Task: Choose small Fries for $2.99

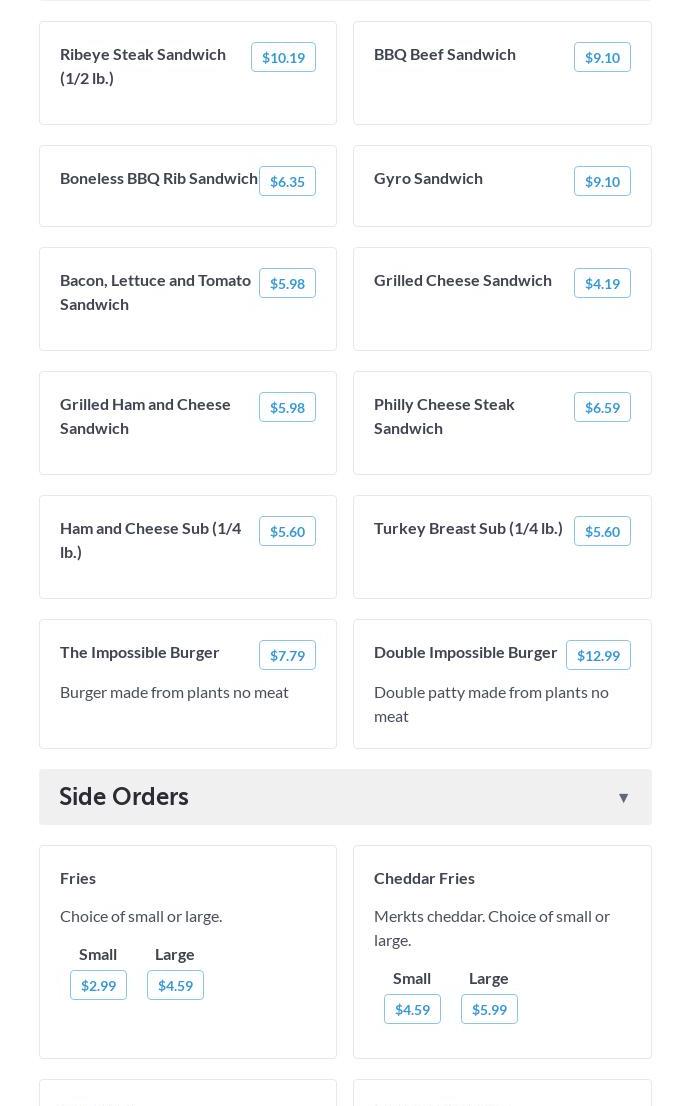Action: click(x=98, y=986)
